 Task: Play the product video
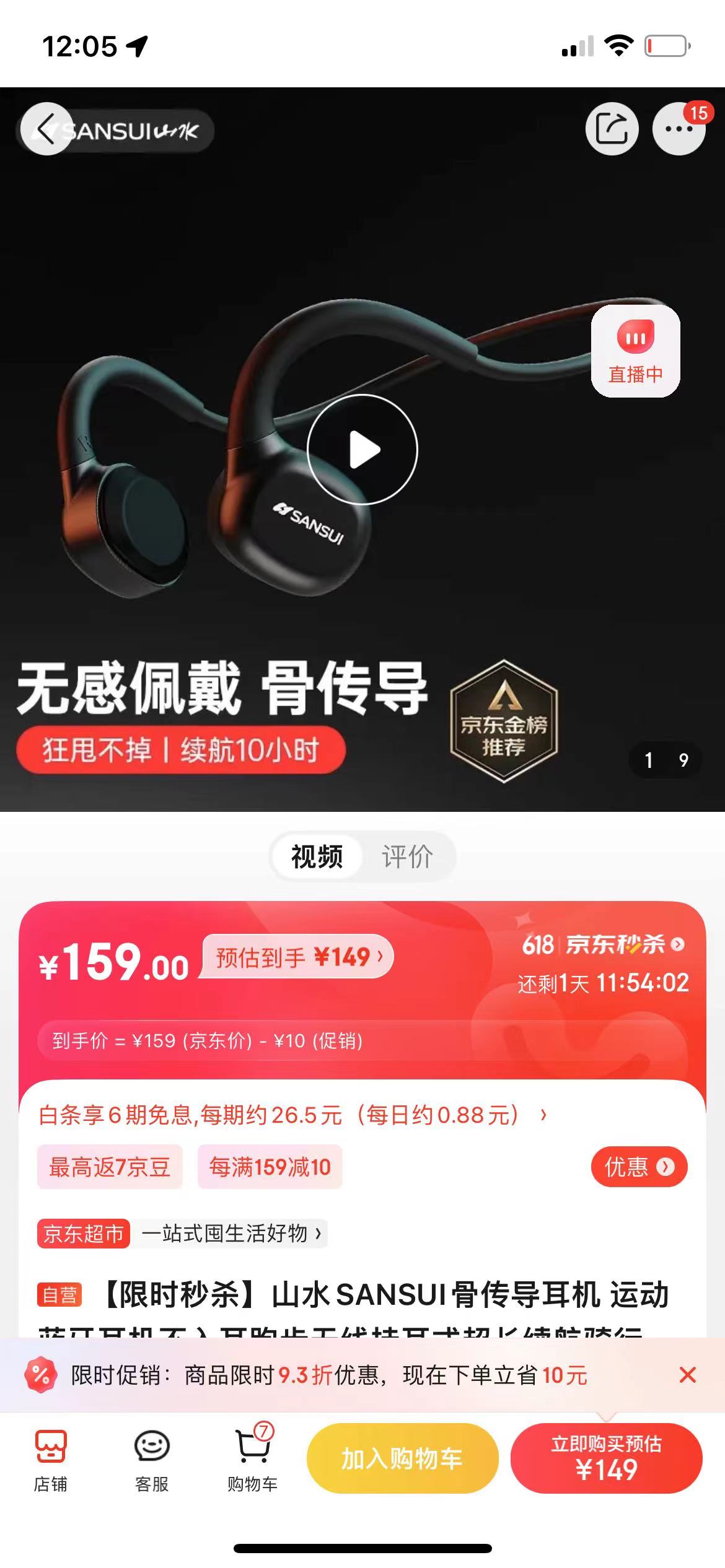click(362, 450)
